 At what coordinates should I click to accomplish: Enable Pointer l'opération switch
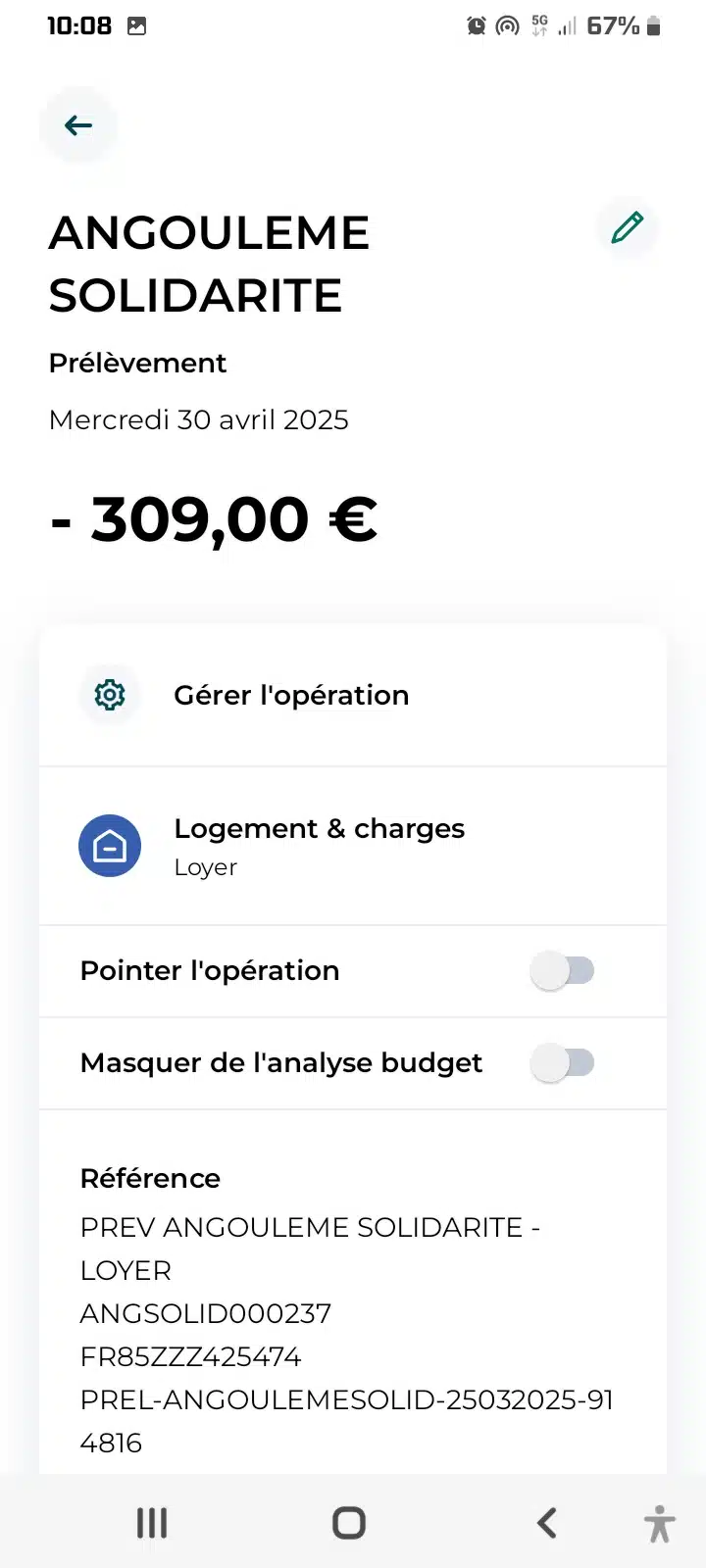pyautogui.click(x=563, y=971)
